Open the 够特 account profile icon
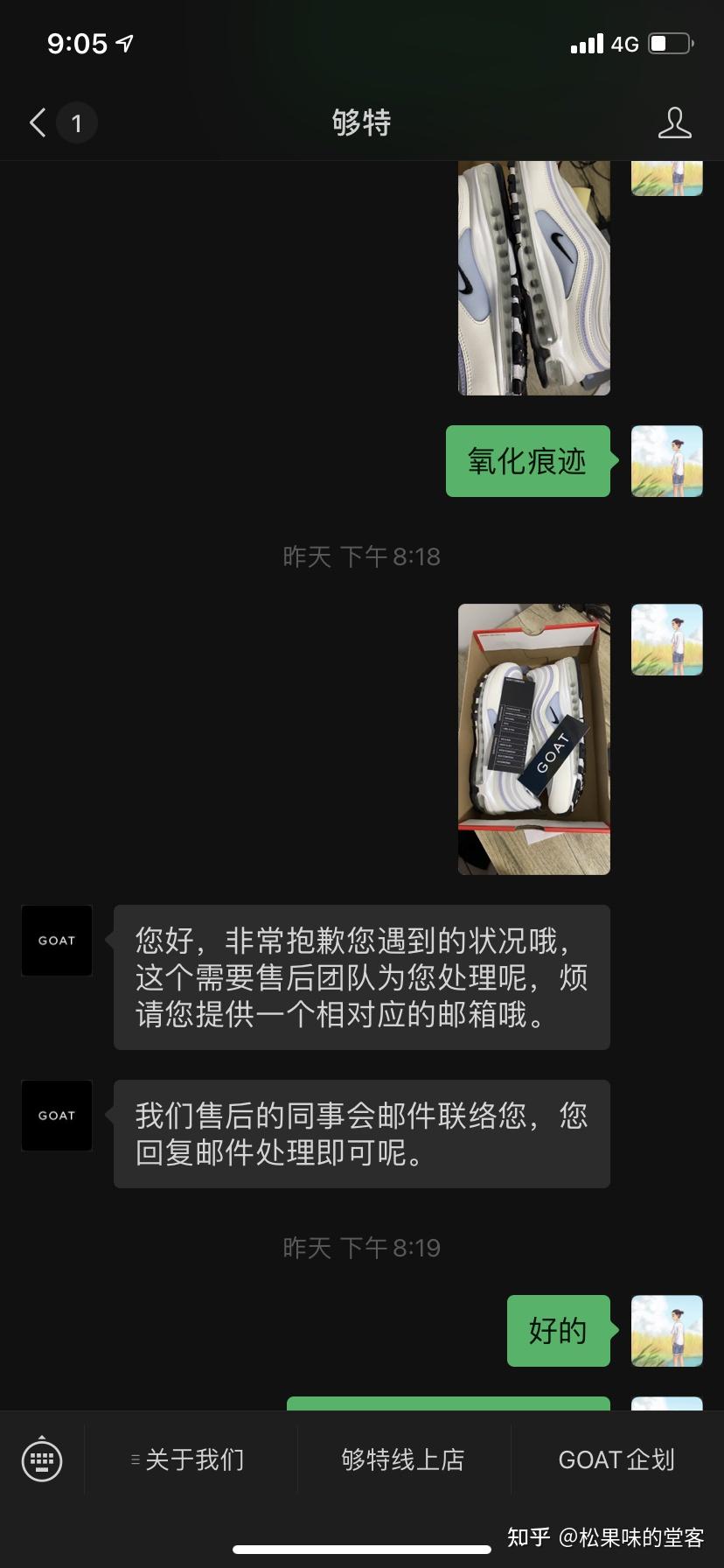This screenshot has height=1568, width=724. (x=674, y=122)
